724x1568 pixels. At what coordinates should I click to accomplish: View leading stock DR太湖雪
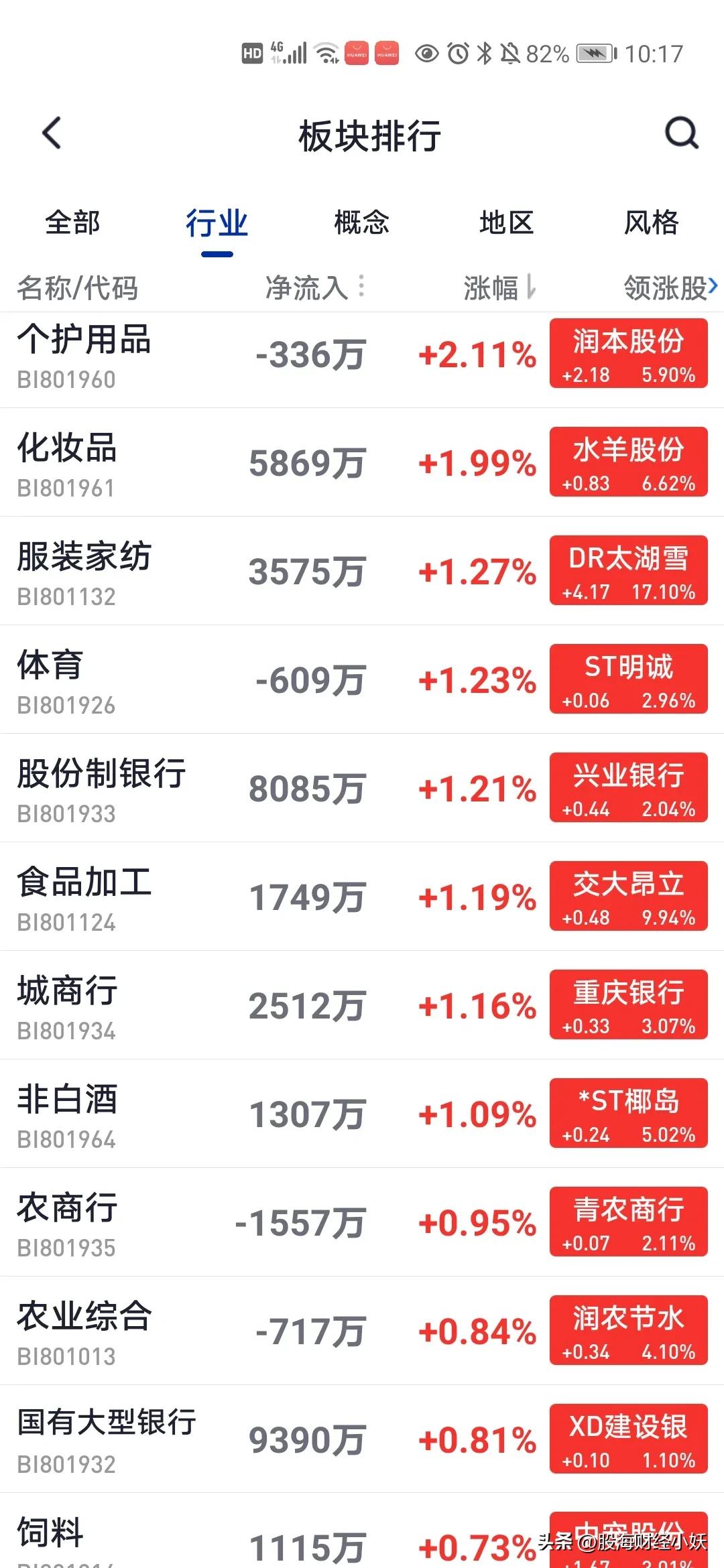pos(629,570)
